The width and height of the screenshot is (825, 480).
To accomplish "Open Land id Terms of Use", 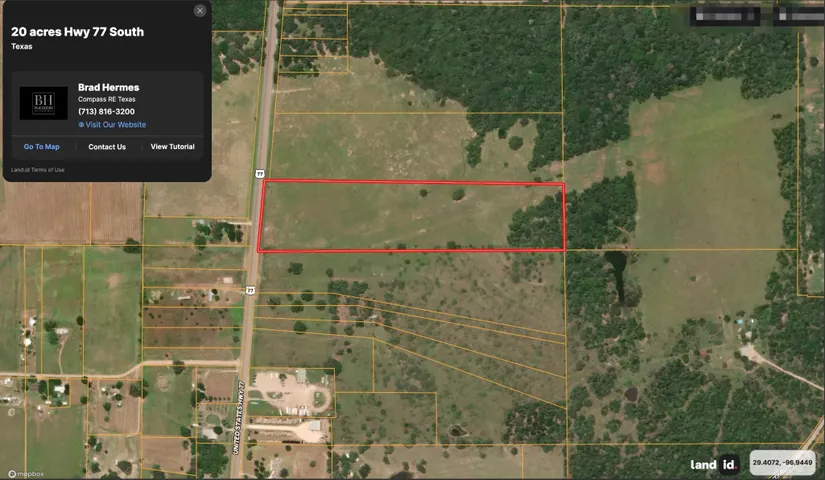I will (38, 170).
